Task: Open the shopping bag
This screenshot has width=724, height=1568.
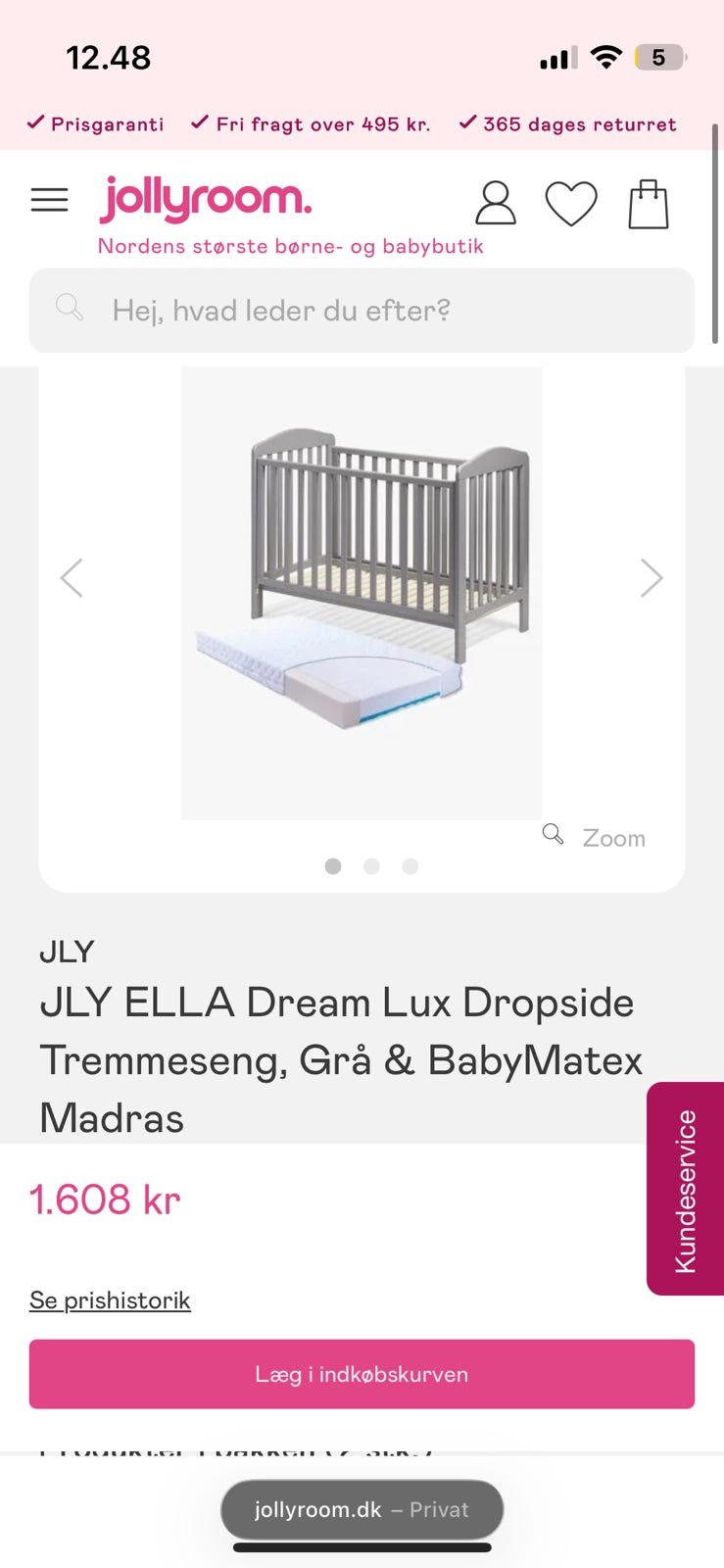Action: pyautogui.click(x=648, y=204)
